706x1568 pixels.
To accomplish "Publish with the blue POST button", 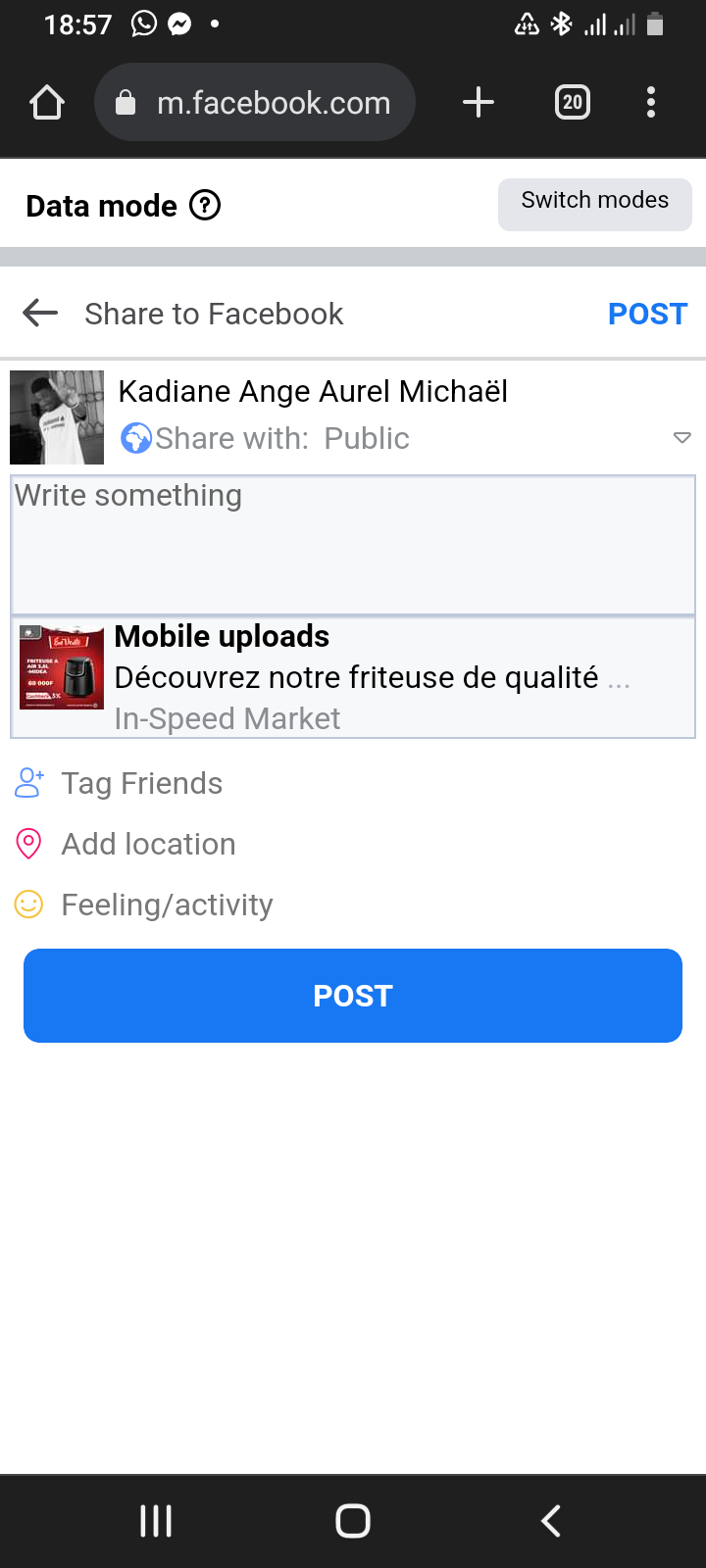I will click(353, 996).
